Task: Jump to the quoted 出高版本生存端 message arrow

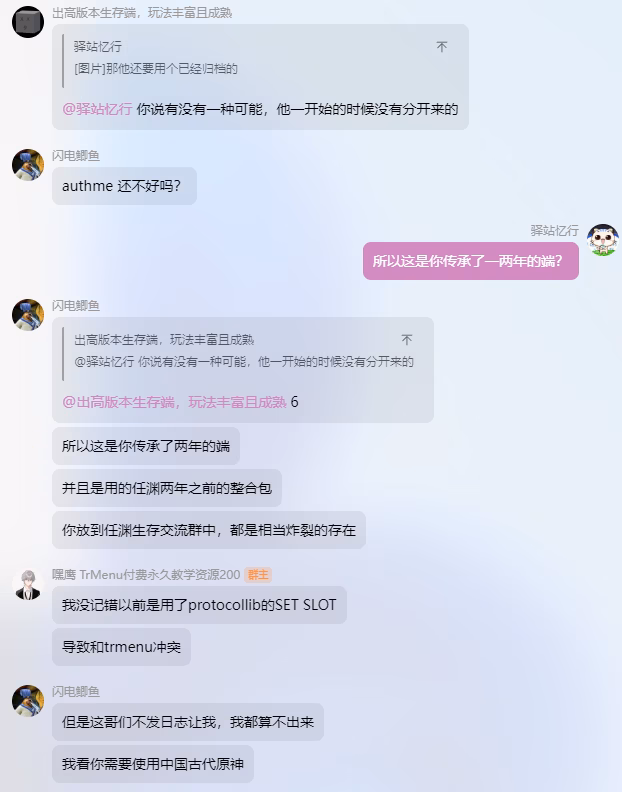Action: [x=407, y=340]
